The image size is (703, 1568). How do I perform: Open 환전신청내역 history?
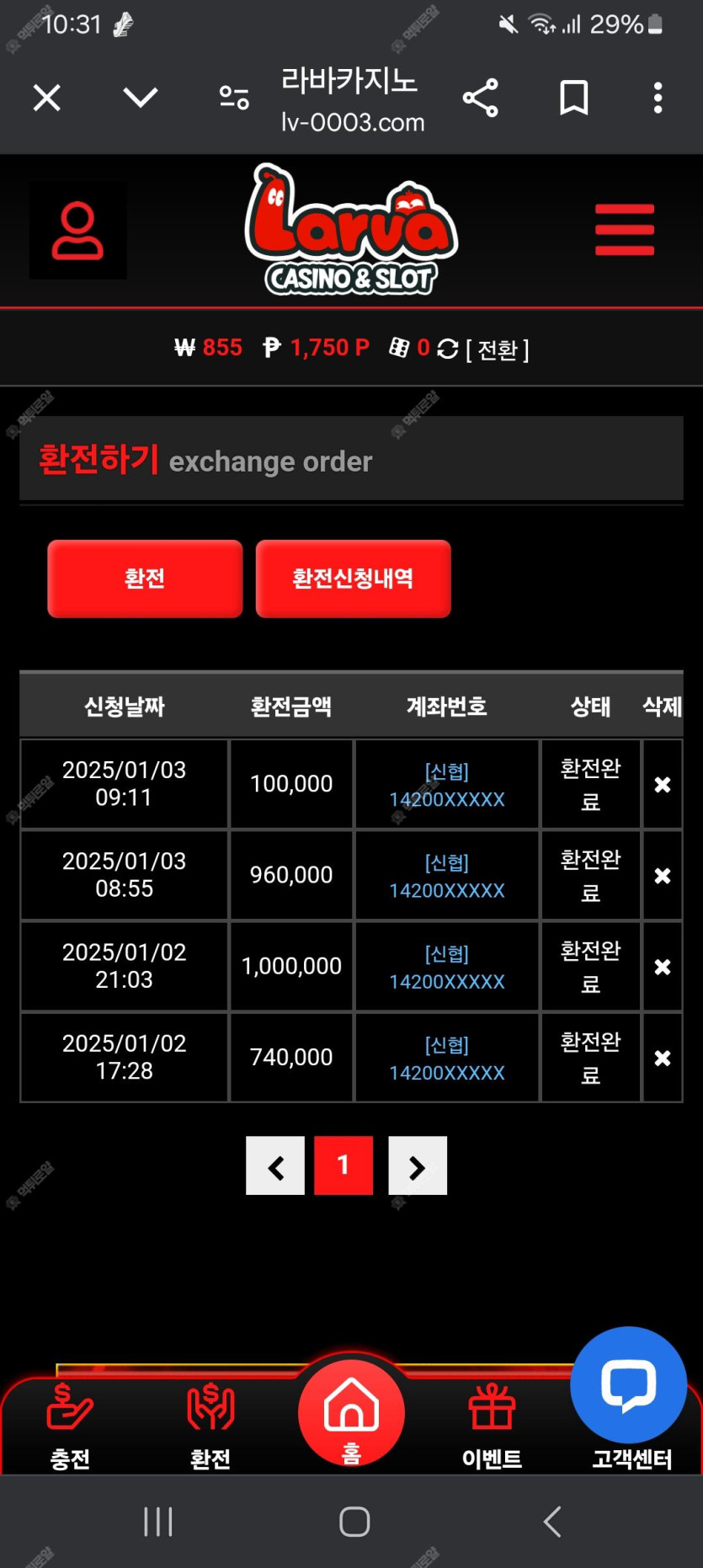point(353,579)
